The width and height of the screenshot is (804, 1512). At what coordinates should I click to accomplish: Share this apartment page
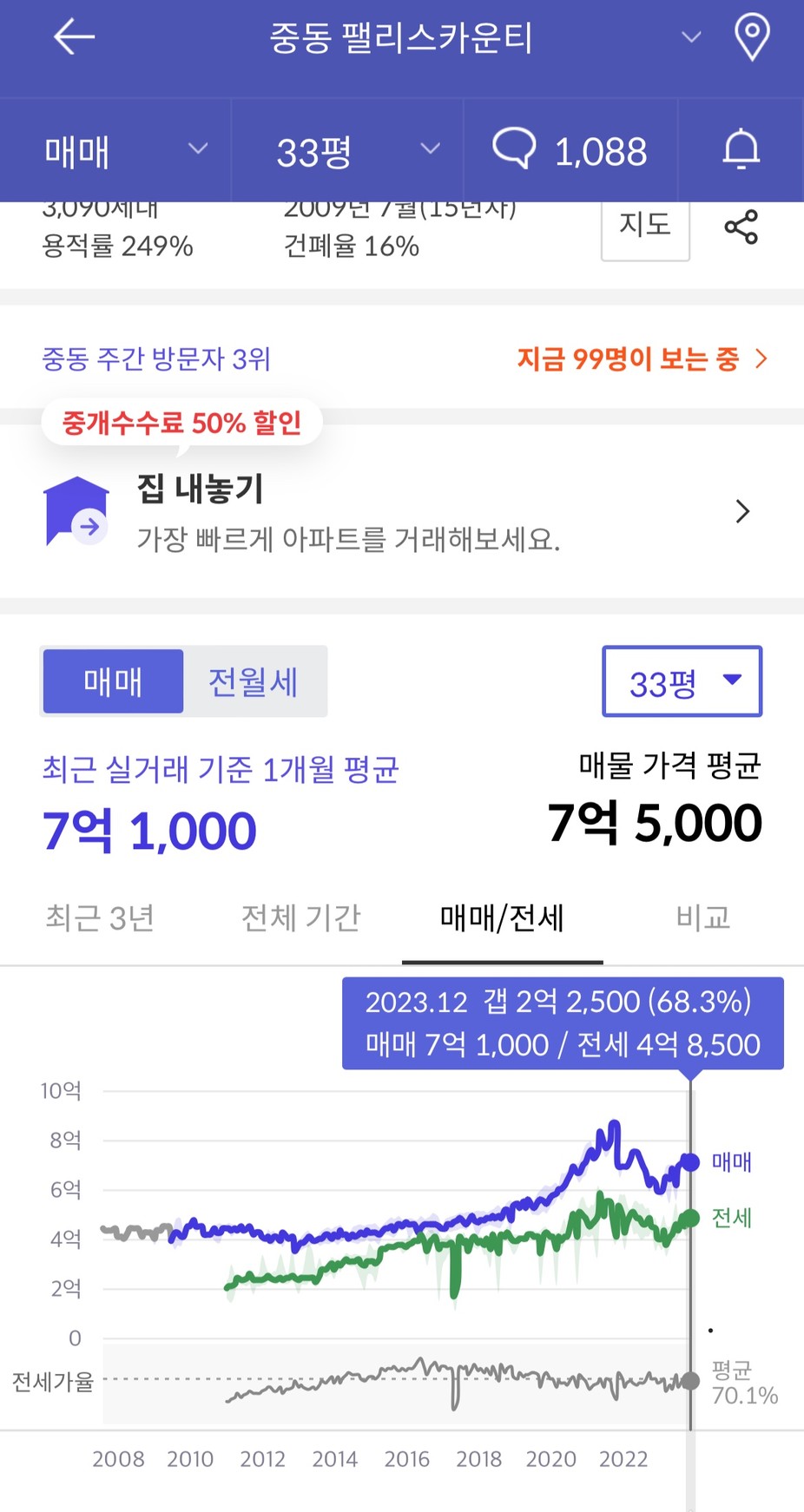tap(741, 227)
